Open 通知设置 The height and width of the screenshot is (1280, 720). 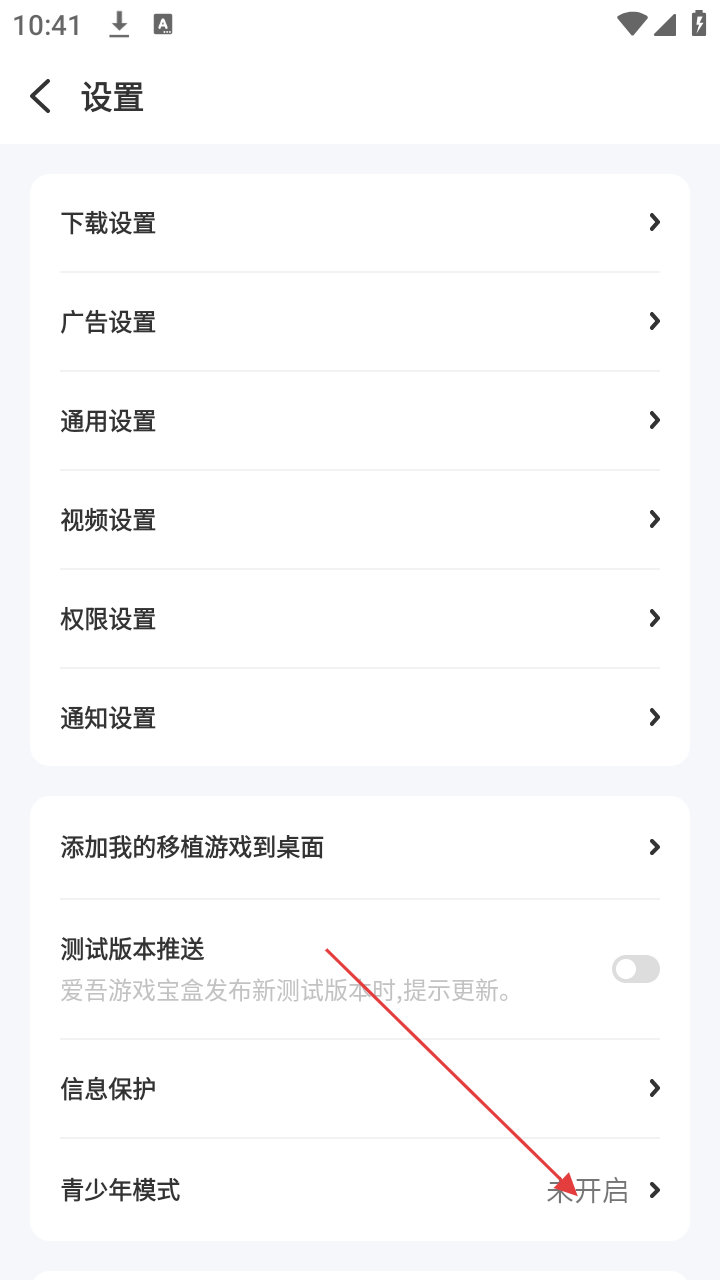pos(360,718)
